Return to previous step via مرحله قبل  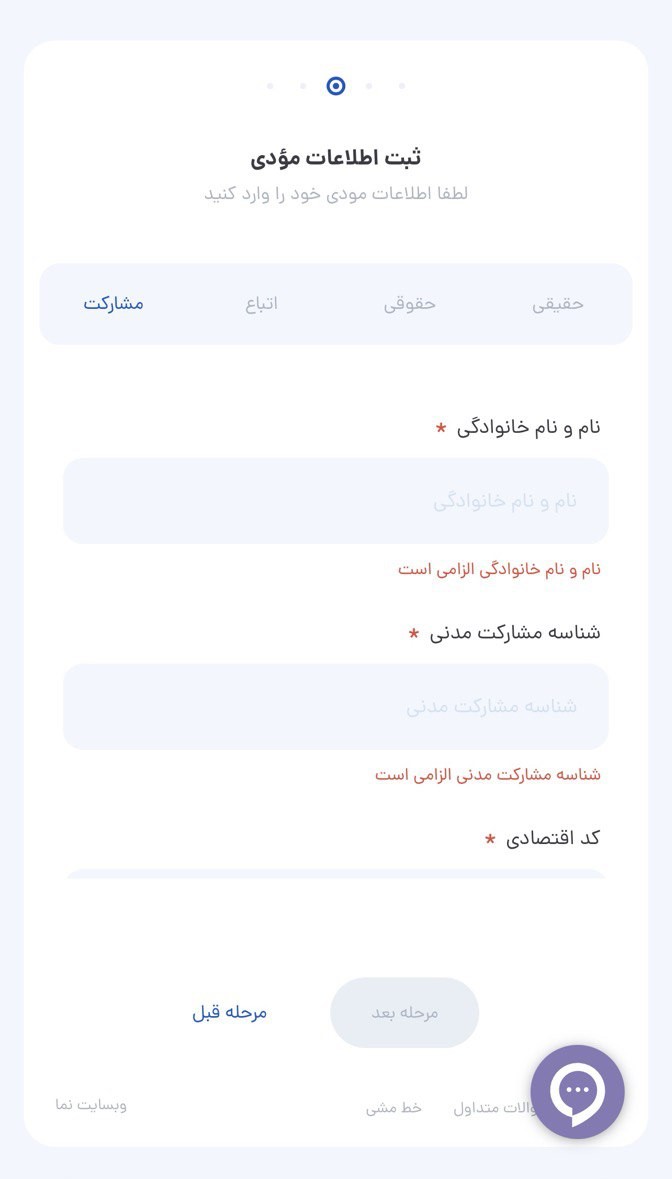(x=230, y=1012)
